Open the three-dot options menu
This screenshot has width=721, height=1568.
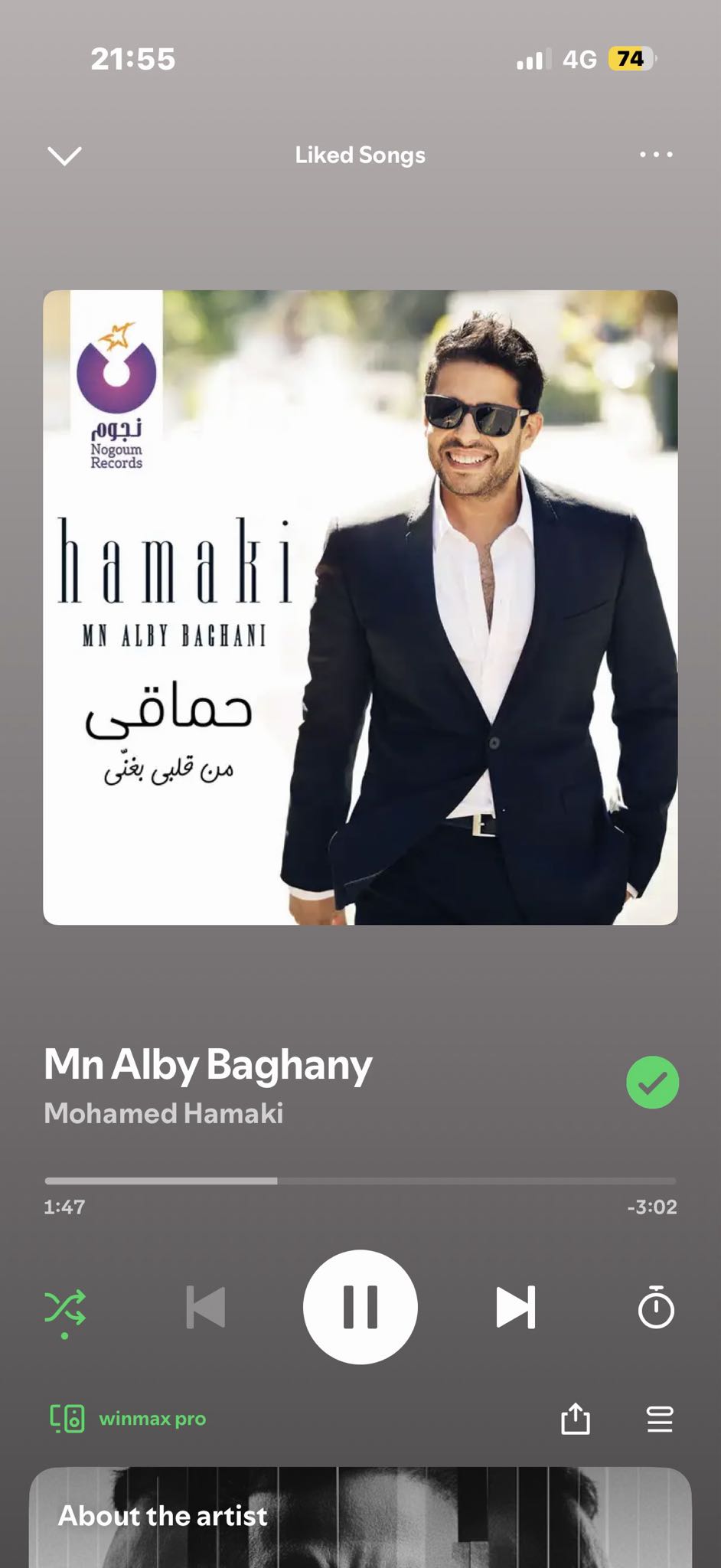(x=656, y=155)
